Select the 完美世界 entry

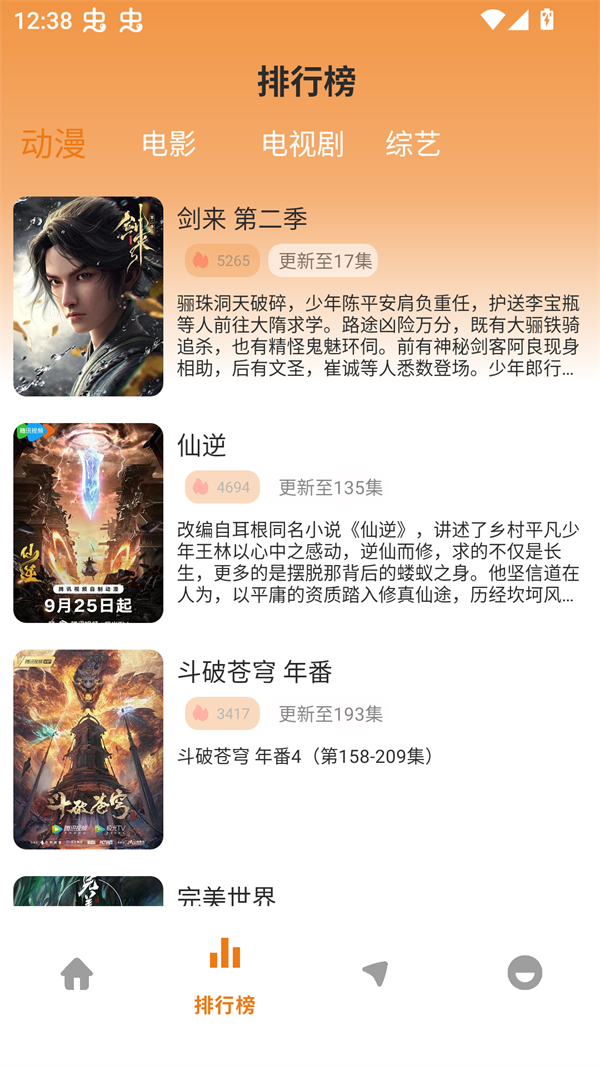[x=226, y=894]
